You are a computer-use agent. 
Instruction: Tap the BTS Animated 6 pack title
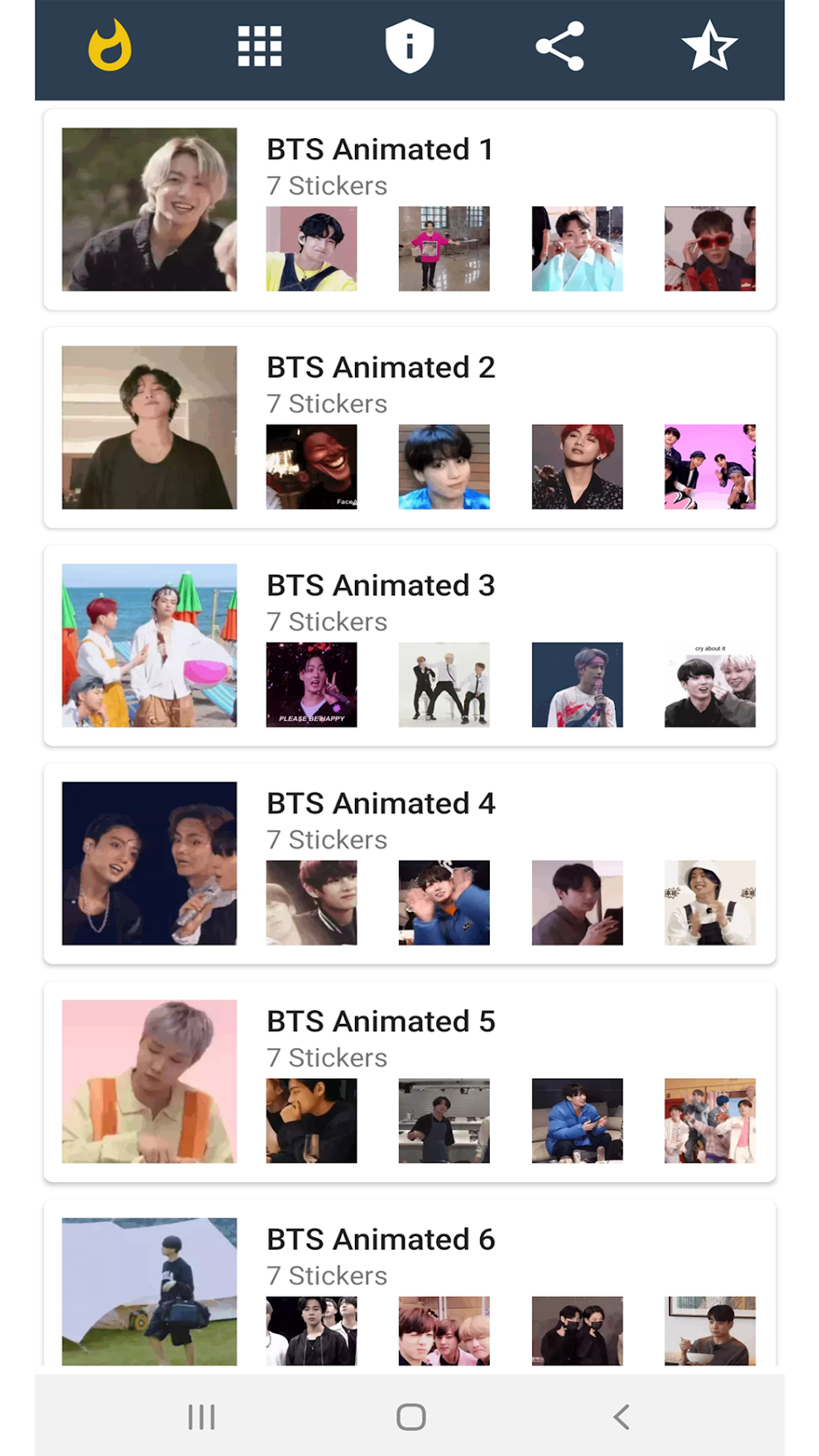click(381, 1239)
